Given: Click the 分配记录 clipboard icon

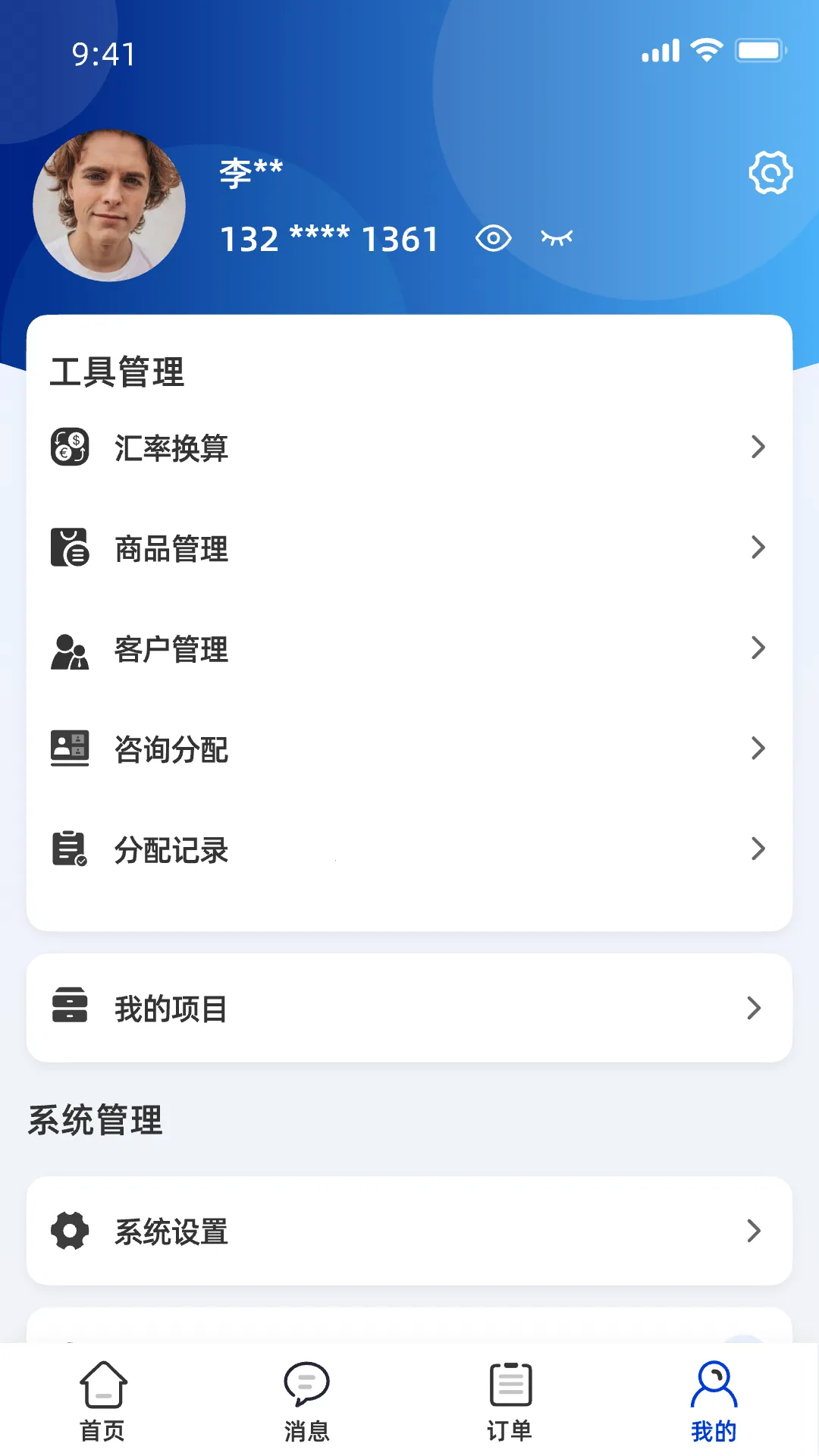Looking at the screenshot, I should pyautogui.click(x=70, y=849).
